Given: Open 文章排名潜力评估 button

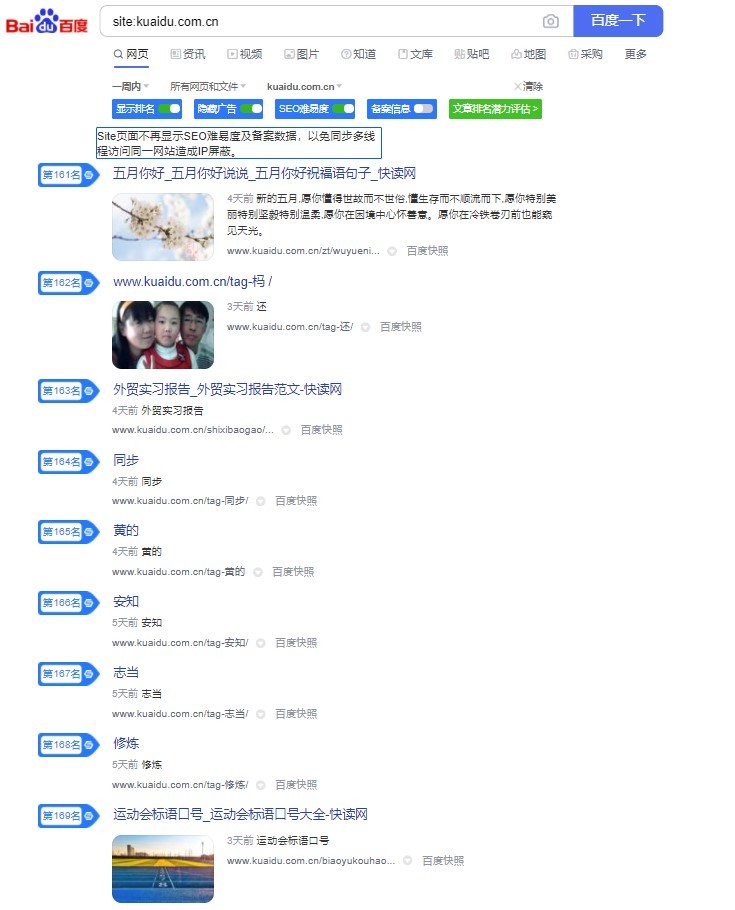Looking at the screenshot, I should [x=495, y=108].
